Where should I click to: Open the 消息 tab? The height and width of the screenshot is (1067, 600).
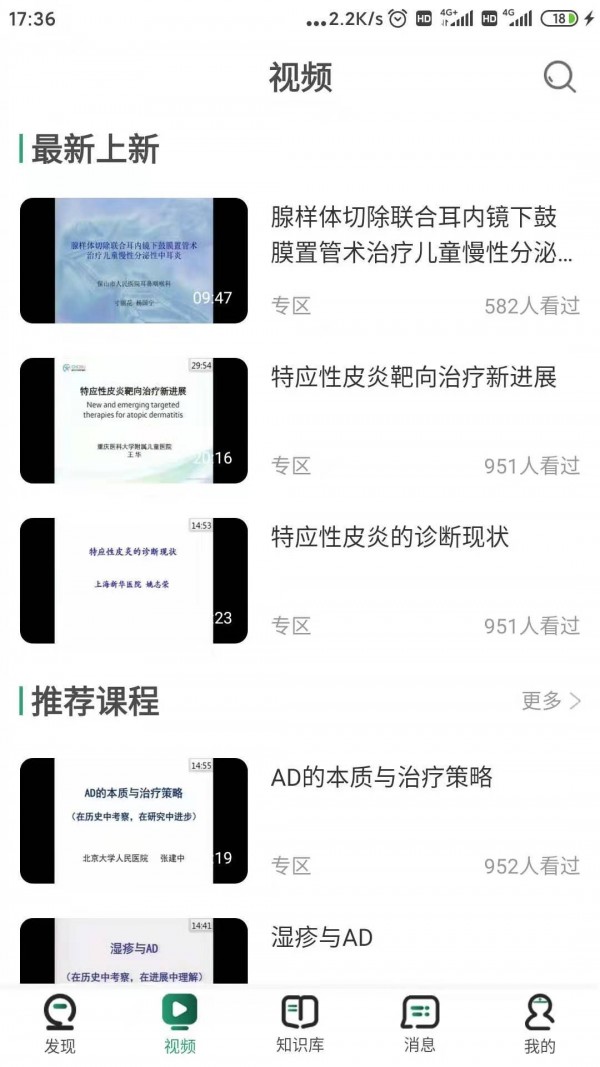click(420, 1025)
